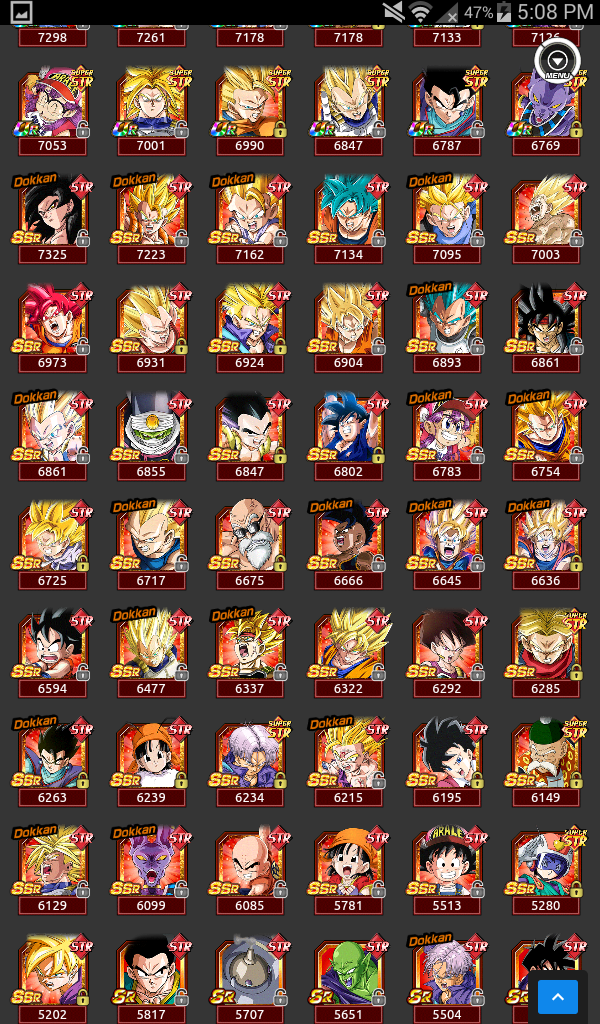Screen dimensions: 600x1024
Task: Pick the character card numbered 5817
Action: pyautogui.click(x=150, y=970)
